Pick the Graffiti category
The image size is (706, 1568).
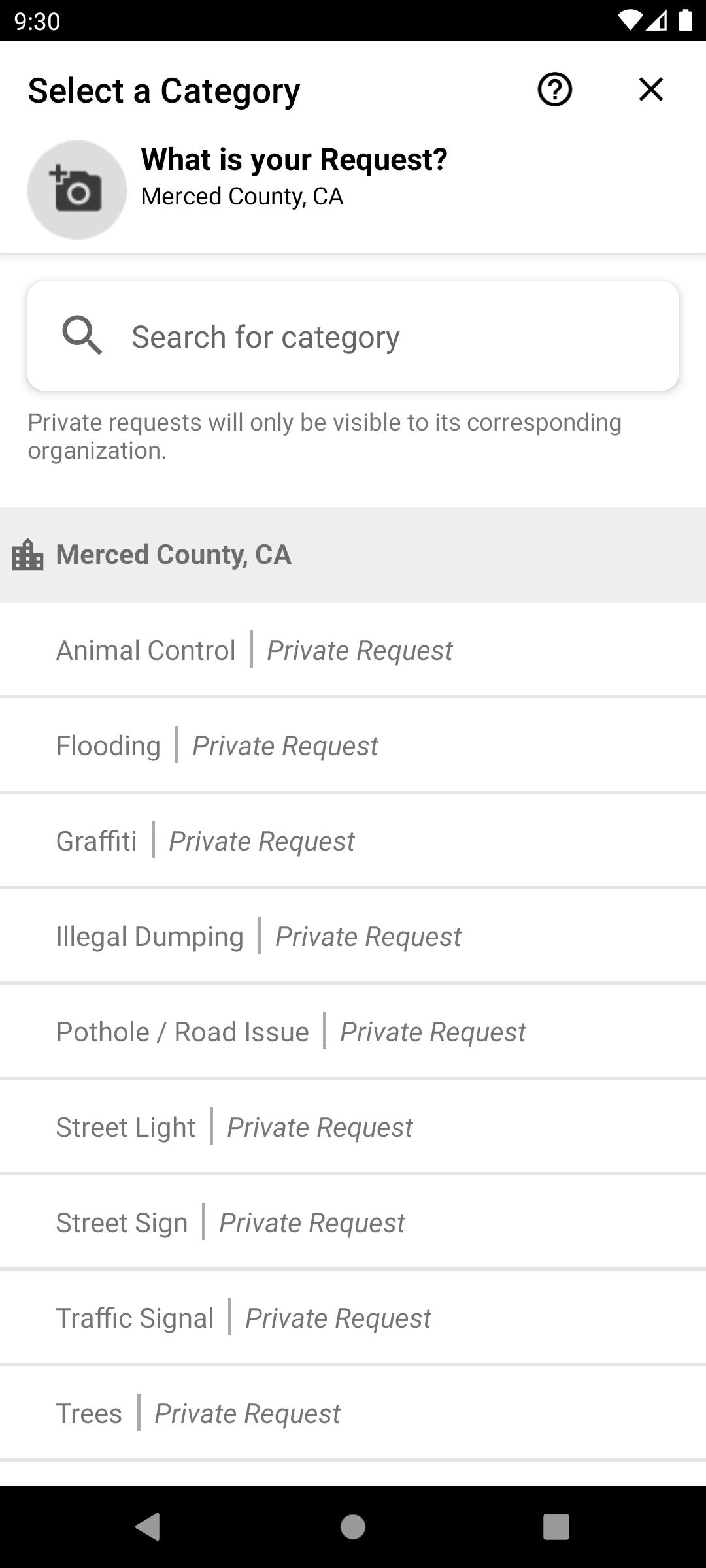[x=353, y=841]
